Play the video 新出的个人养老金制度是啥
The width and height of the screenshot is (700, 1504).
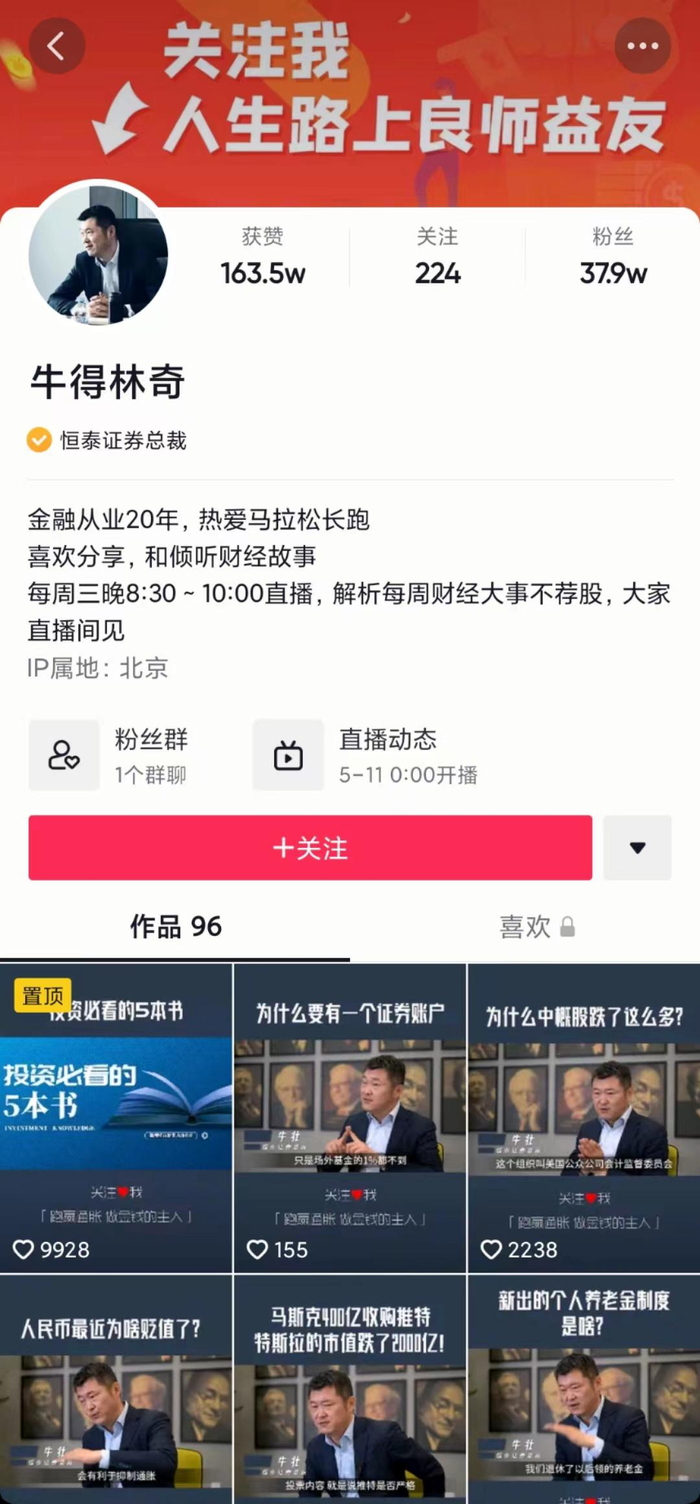click(584, 1390)
